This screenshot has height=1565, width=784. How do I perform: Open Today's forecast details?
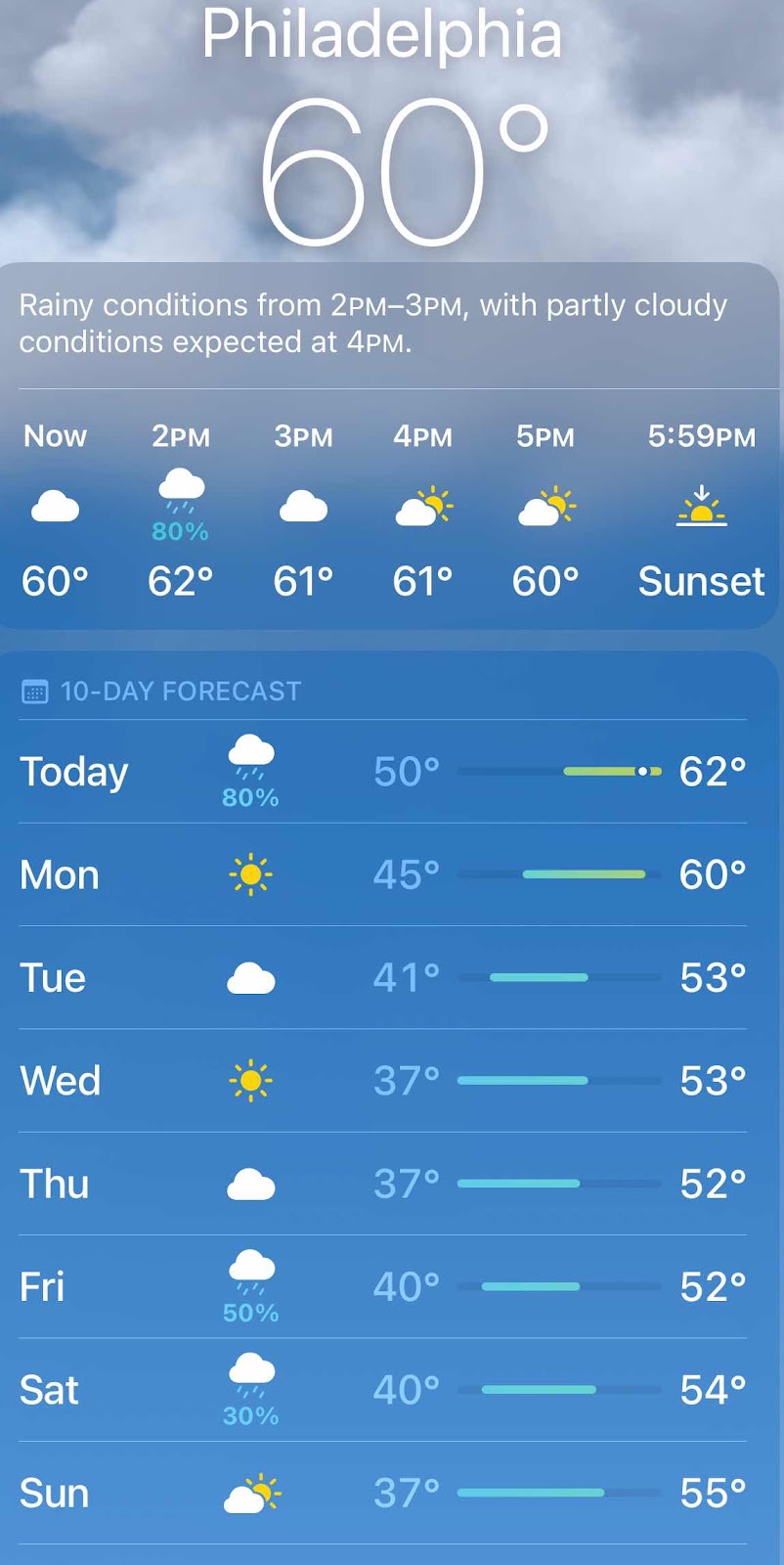[x=381, y=772]
